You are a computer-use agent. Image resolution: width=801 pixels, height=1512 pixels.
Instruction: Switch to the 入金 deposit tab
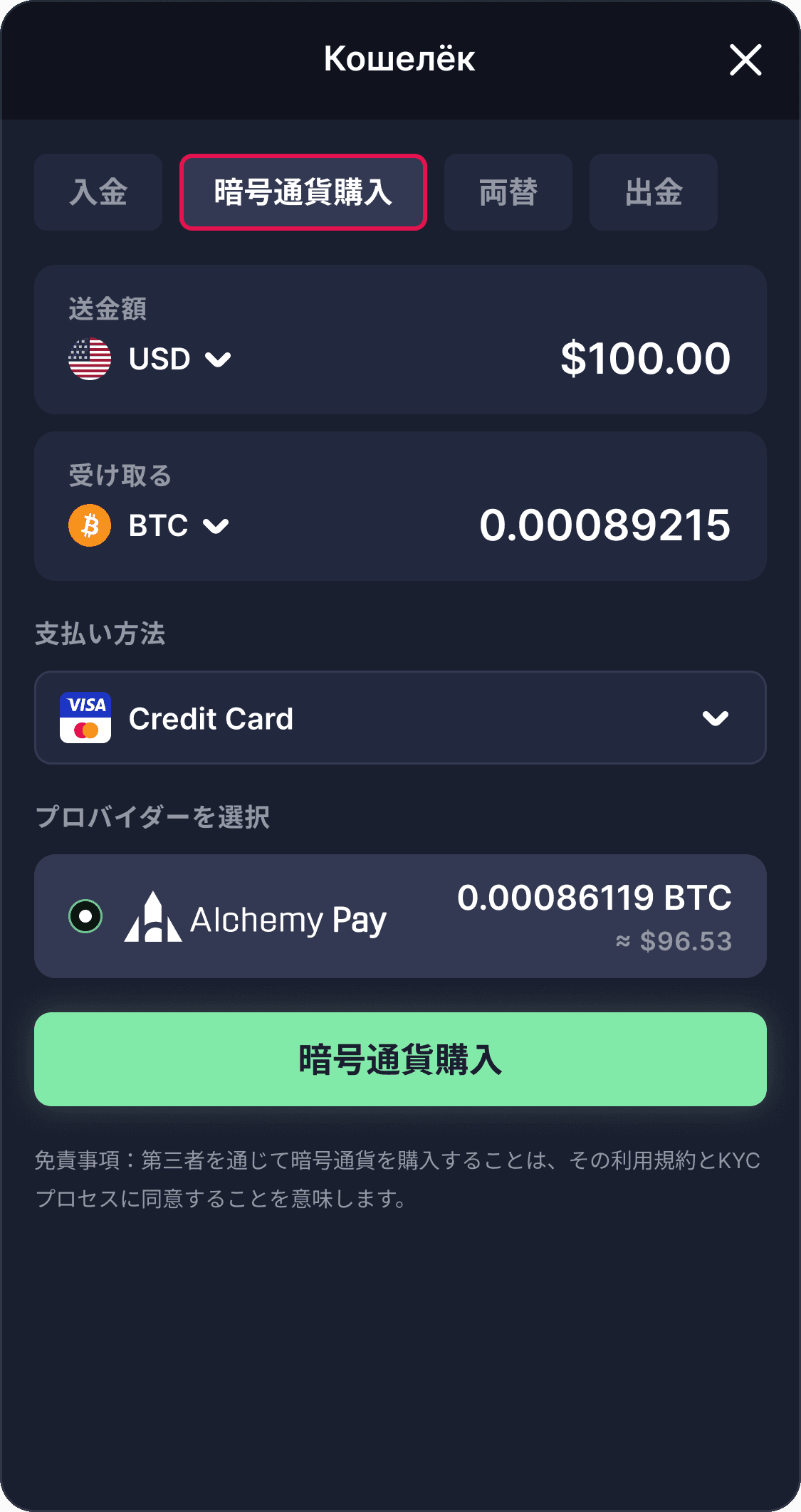click(98, 192)
